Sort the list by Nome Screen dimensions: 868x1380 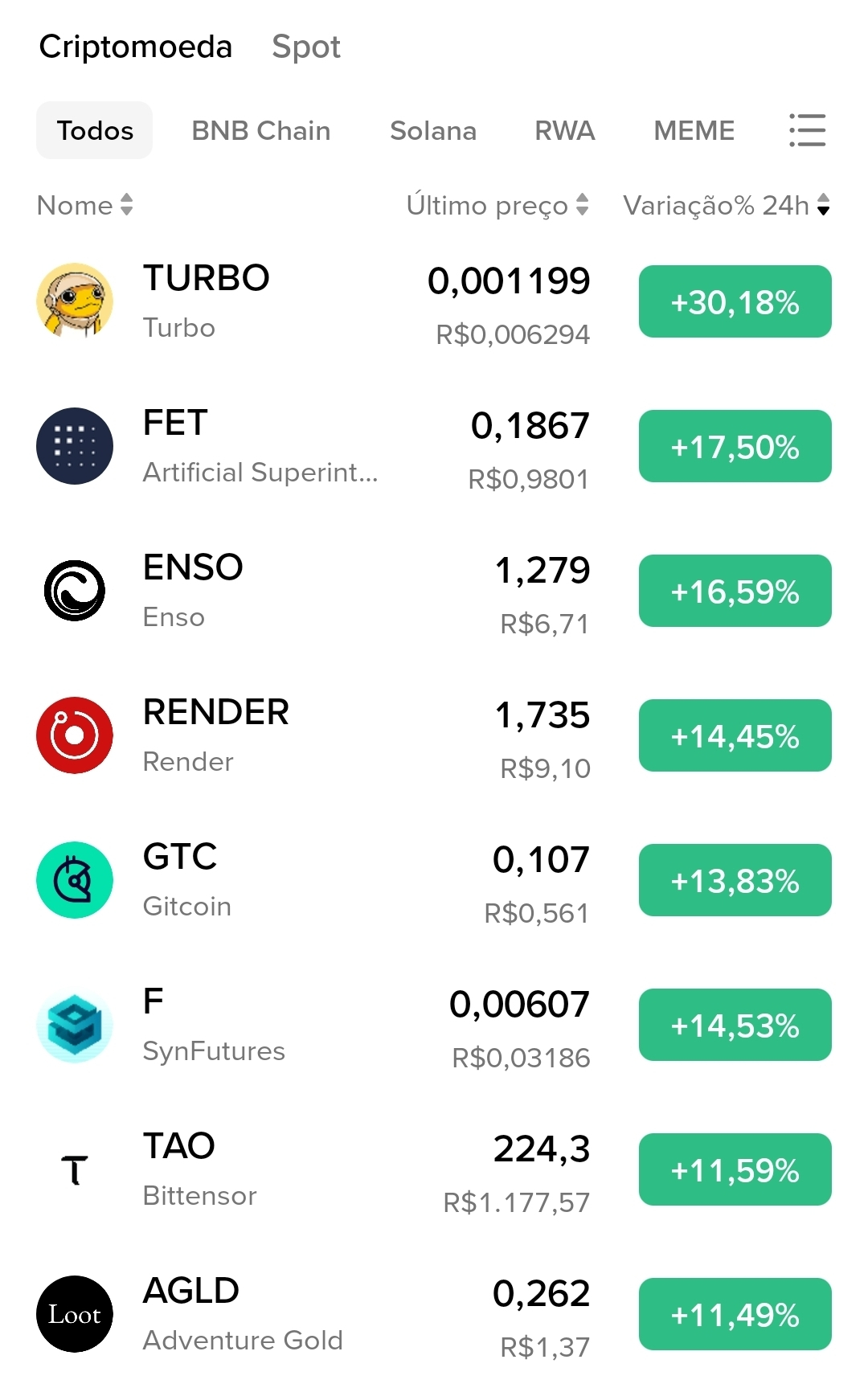[84, 205]
